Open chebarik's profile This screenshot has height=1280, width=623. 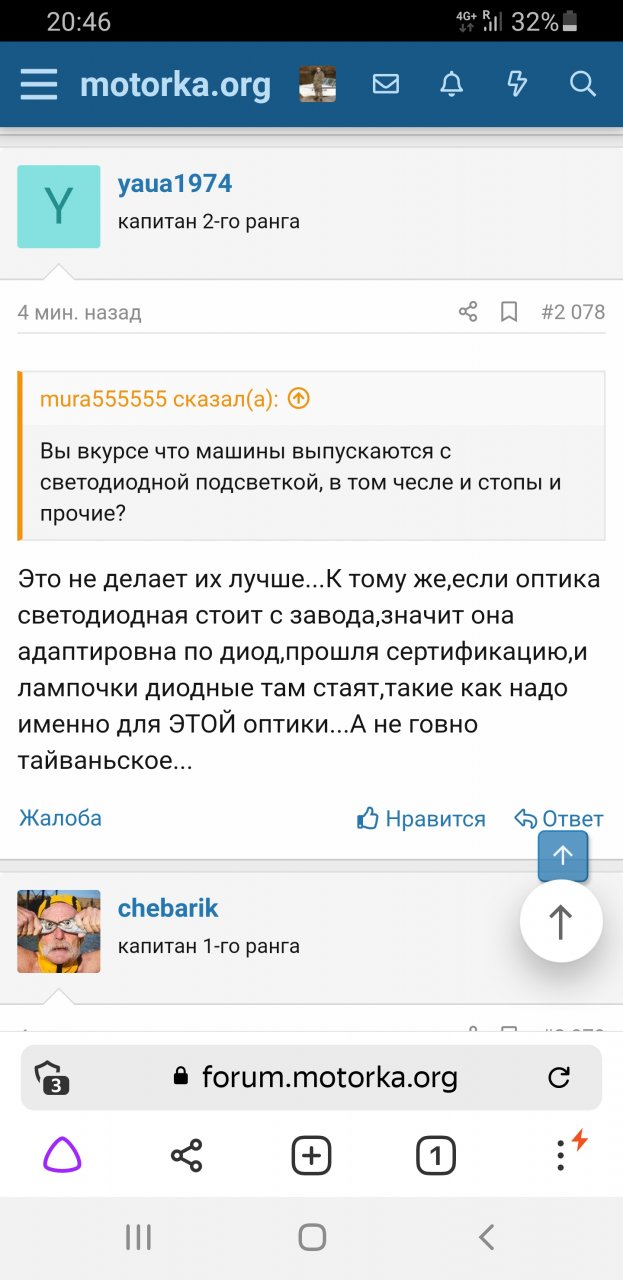(168, 908)
